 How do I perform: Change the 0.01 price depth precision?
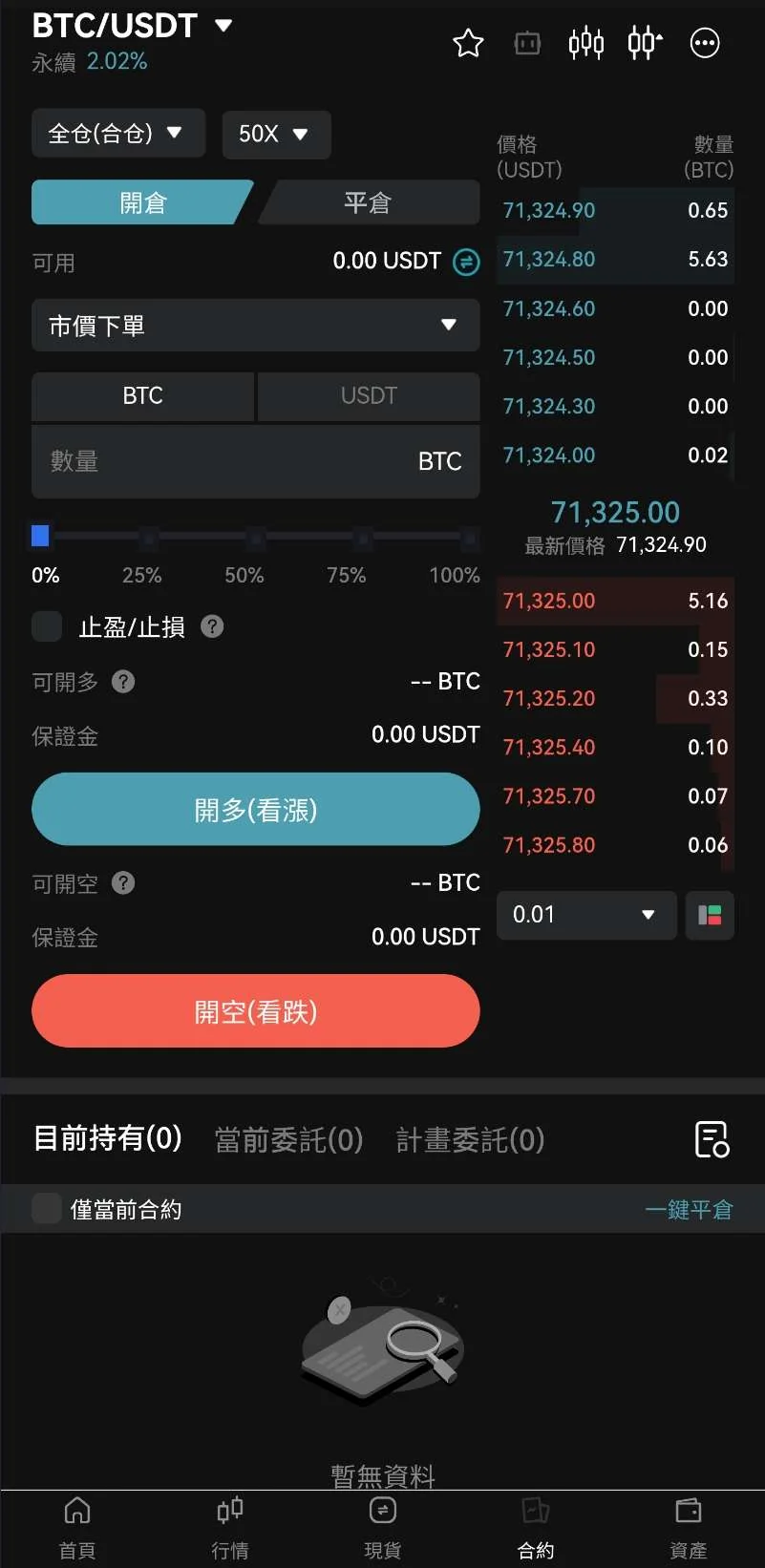585,915
